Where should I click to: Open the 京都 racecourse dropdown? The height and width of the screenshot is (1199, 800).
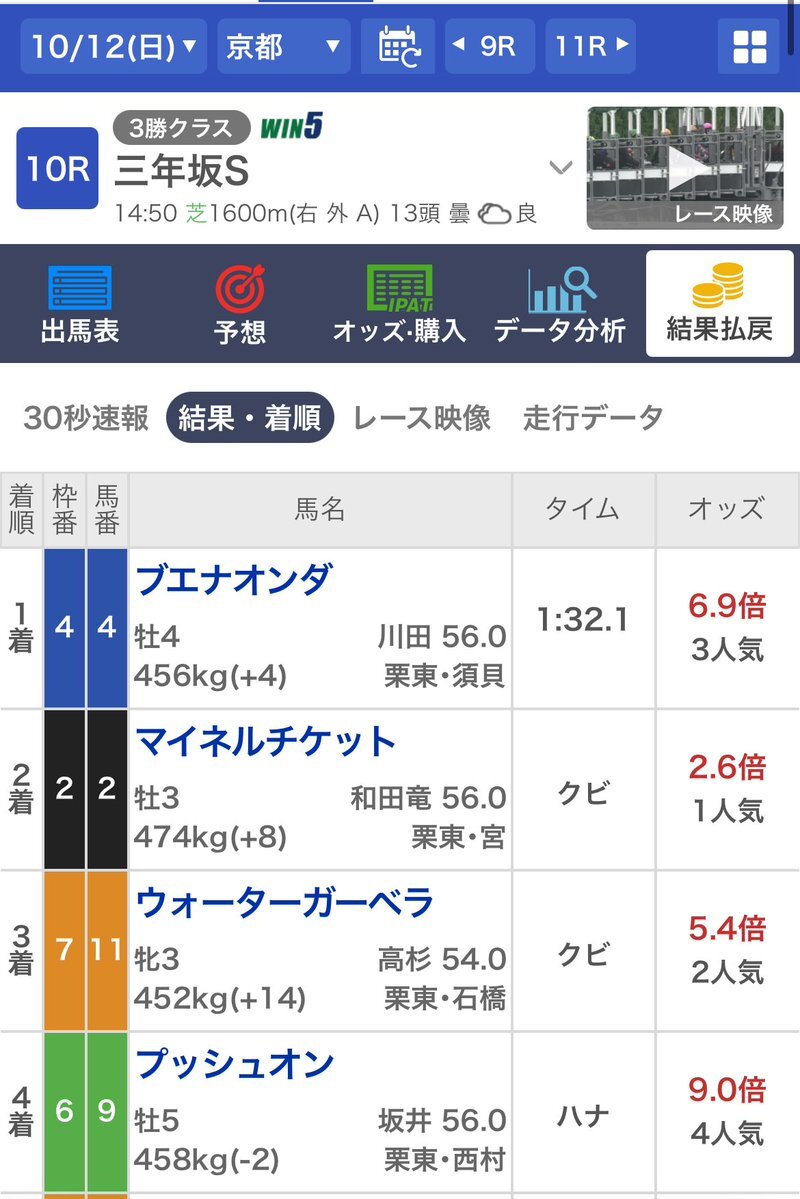click(284, 47)
